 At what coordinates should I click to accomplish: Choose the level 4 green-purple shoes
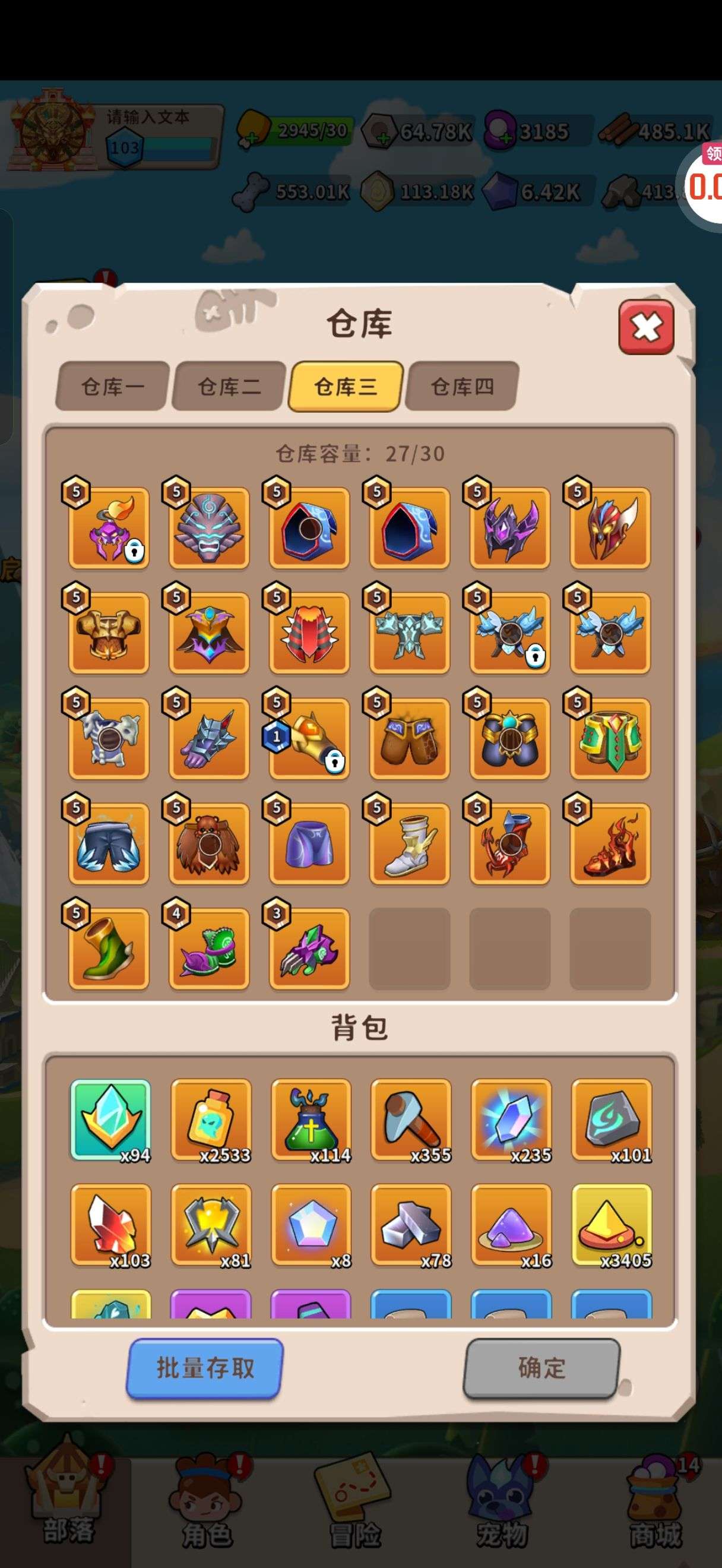[x=208, y=949]
